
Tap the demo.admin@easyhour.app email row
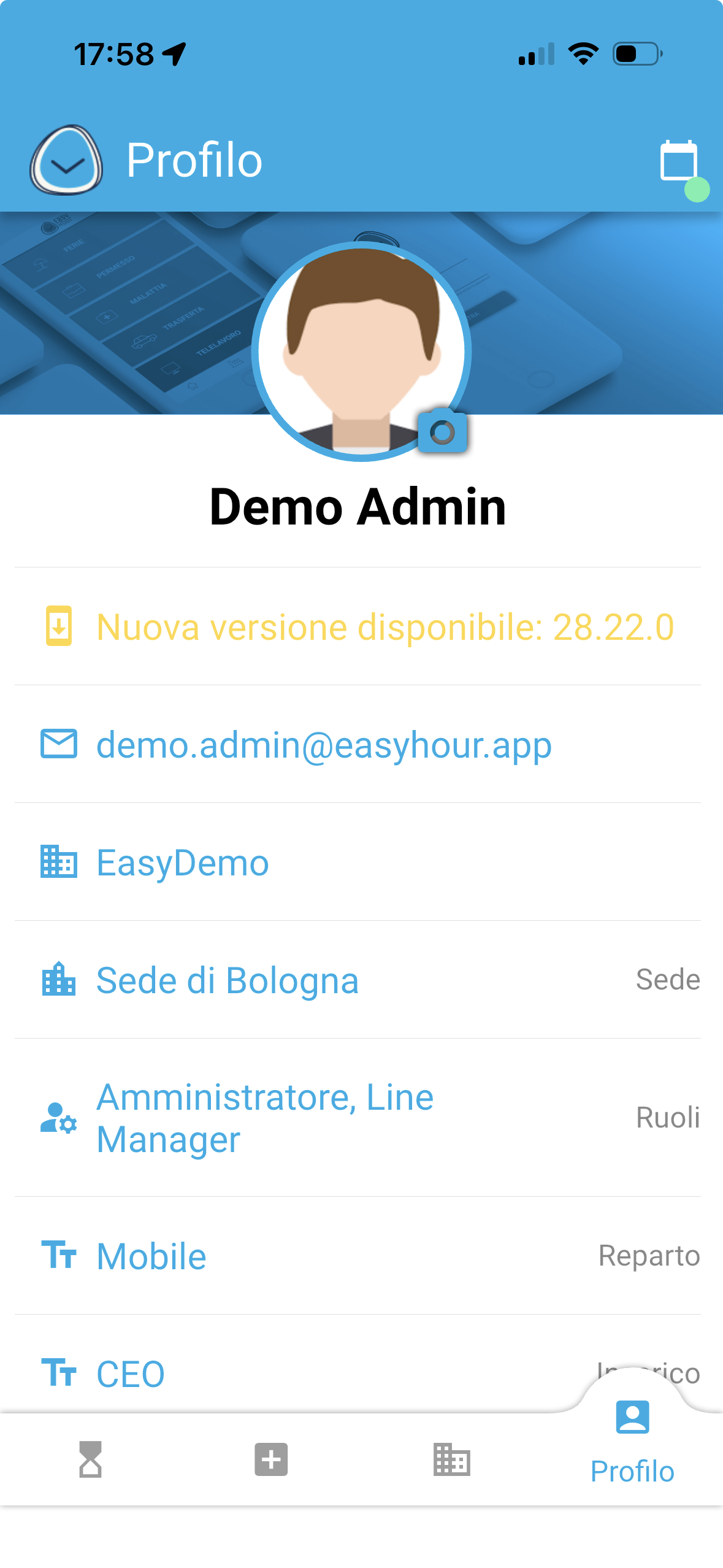pos(324,745)
